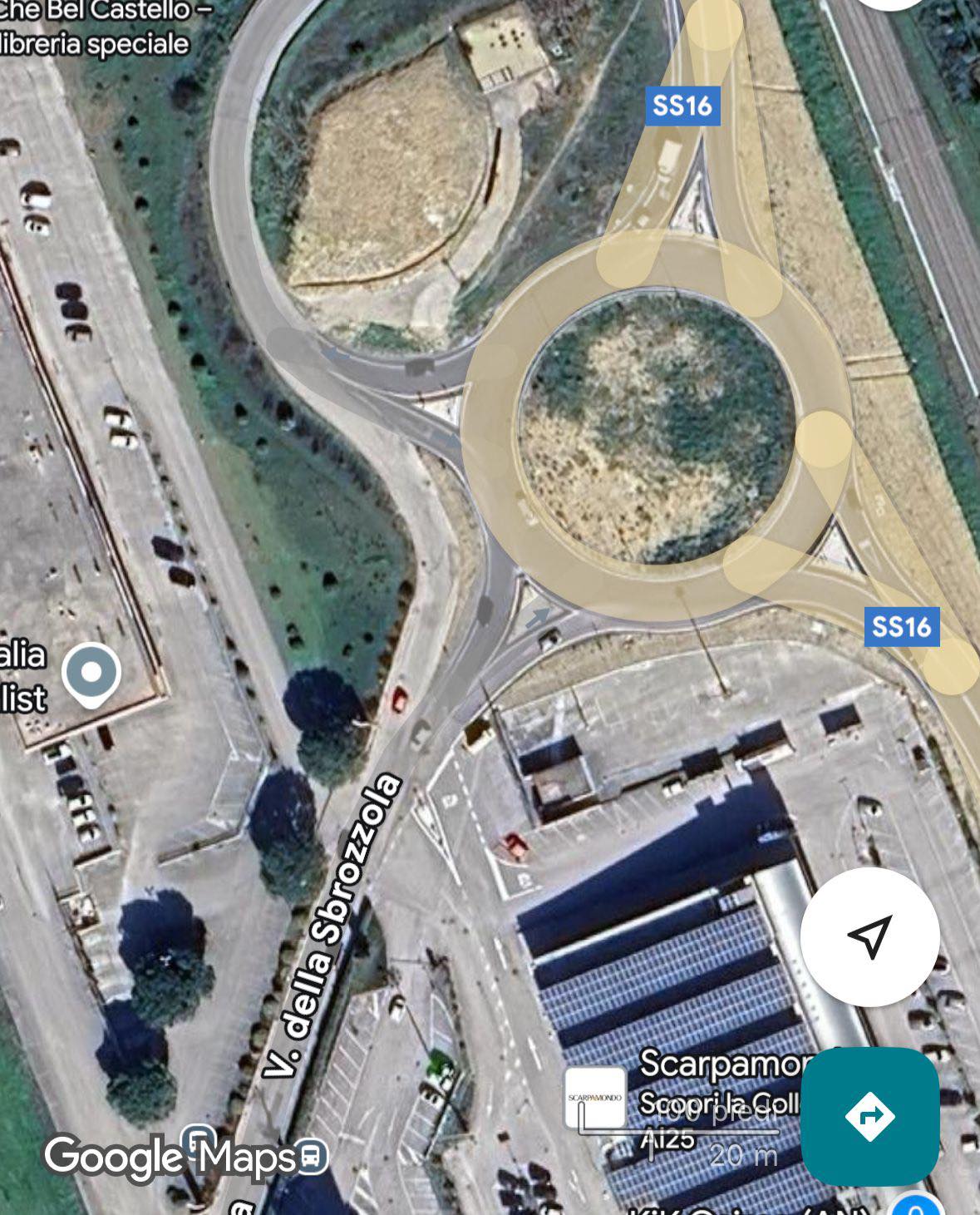Screen dimensions: 980x1215
Task: Open the directions button
Action: (x=869, y=1116)
